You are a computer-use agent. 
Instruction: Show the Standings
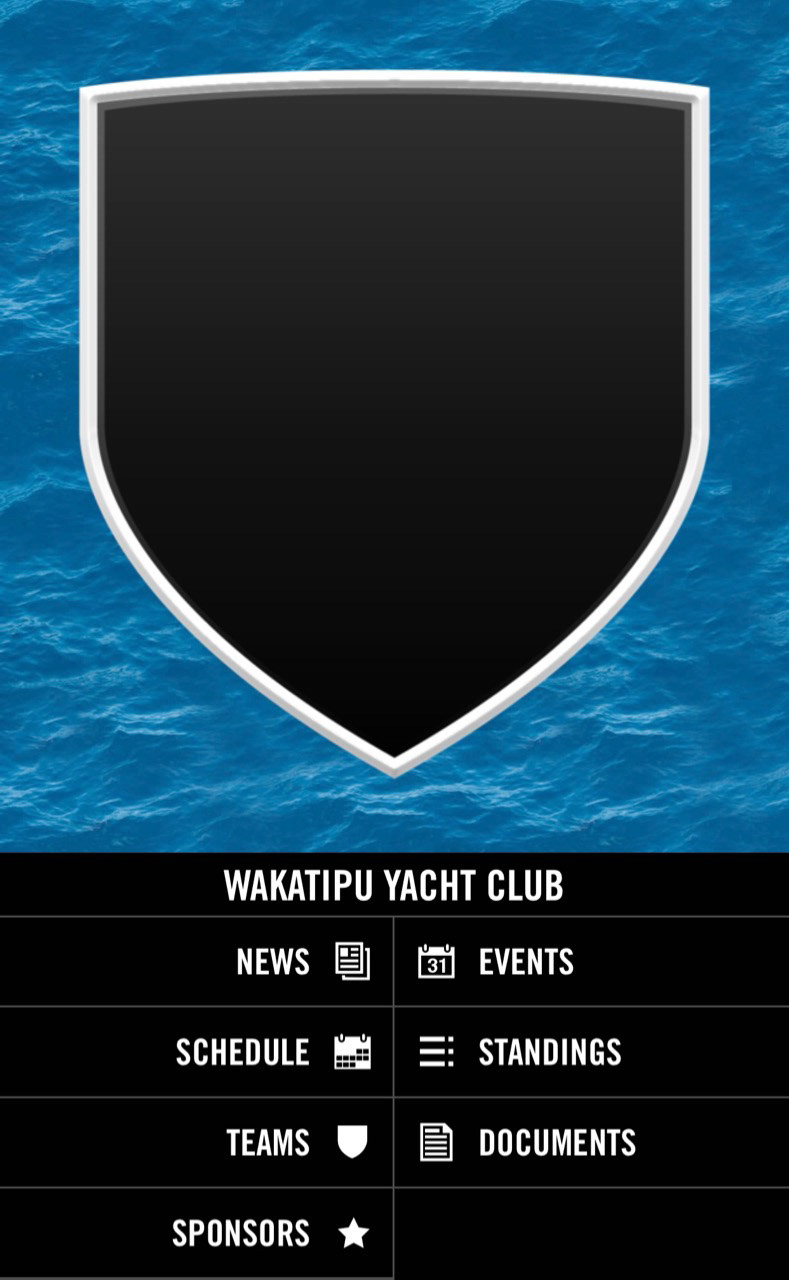tap(592, 1052)
